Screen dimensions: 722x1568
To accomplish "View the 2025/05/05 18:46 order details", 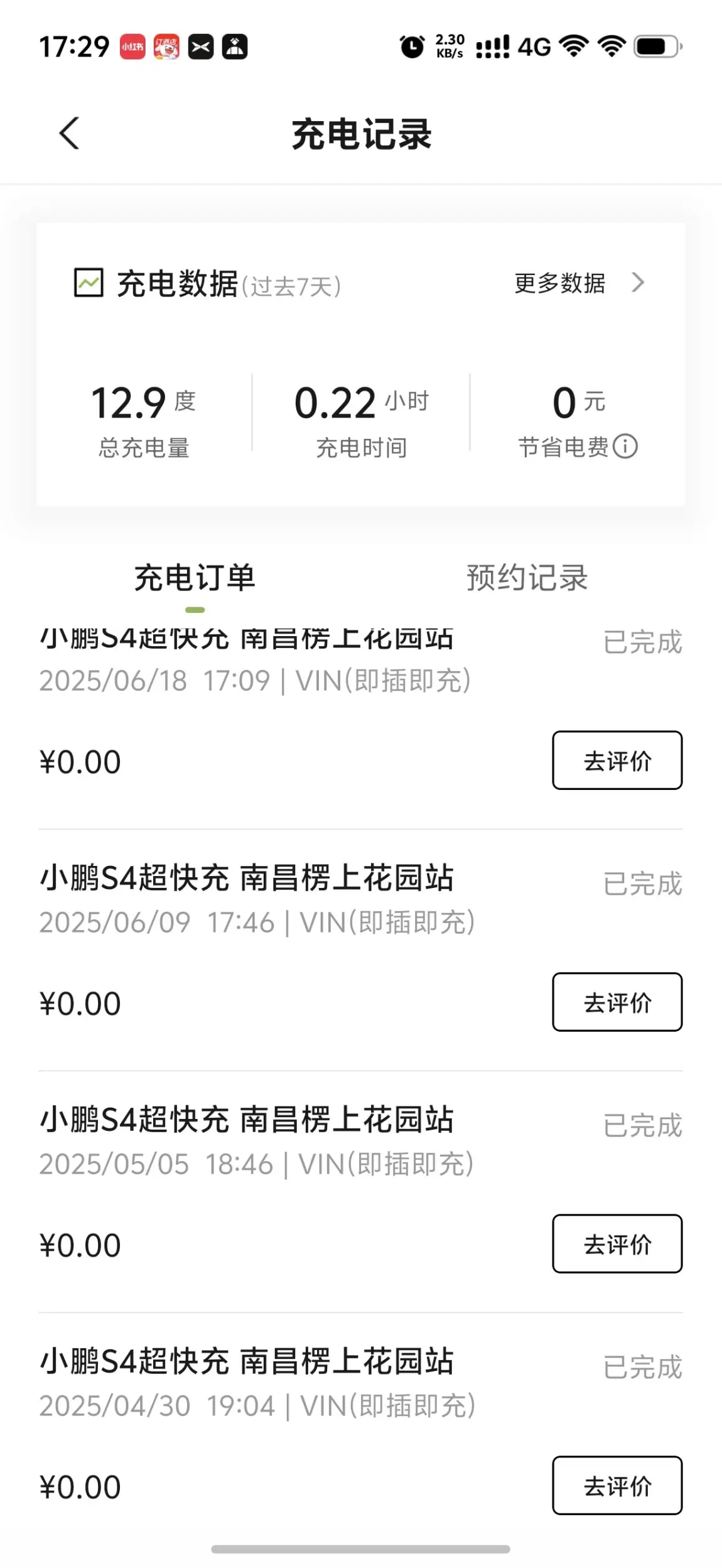I will [361, 1192].
